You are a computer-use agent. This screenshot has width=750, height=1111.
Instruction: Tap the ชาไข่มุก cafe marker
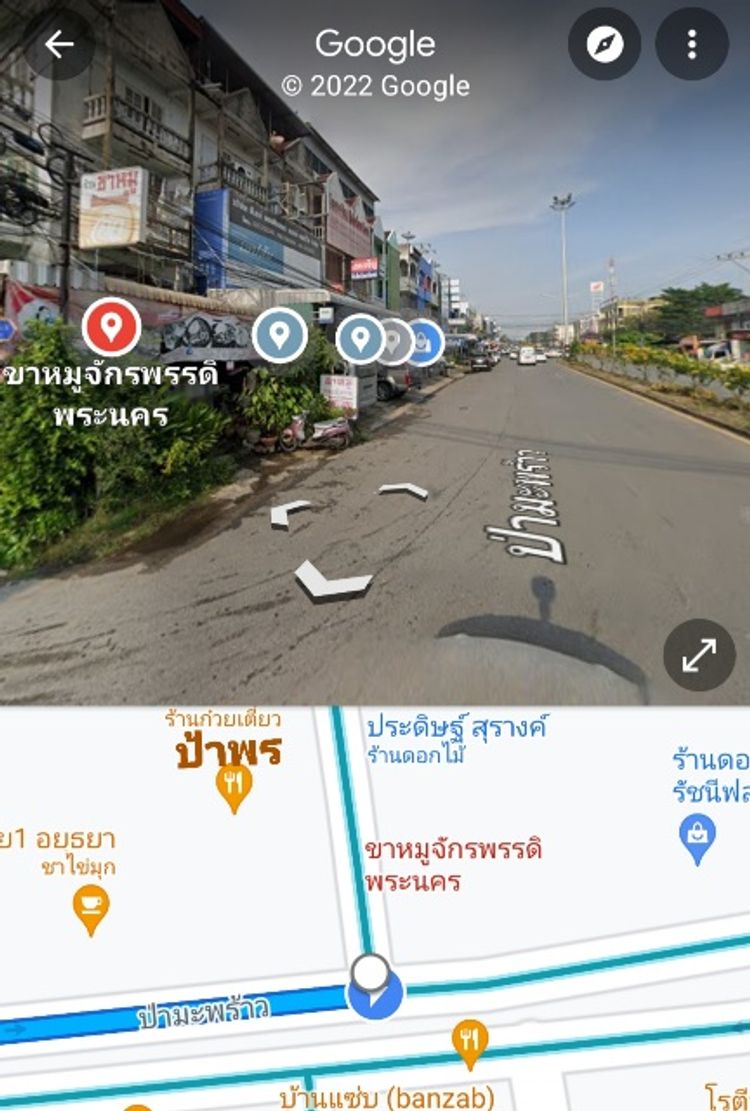point(91,907)
